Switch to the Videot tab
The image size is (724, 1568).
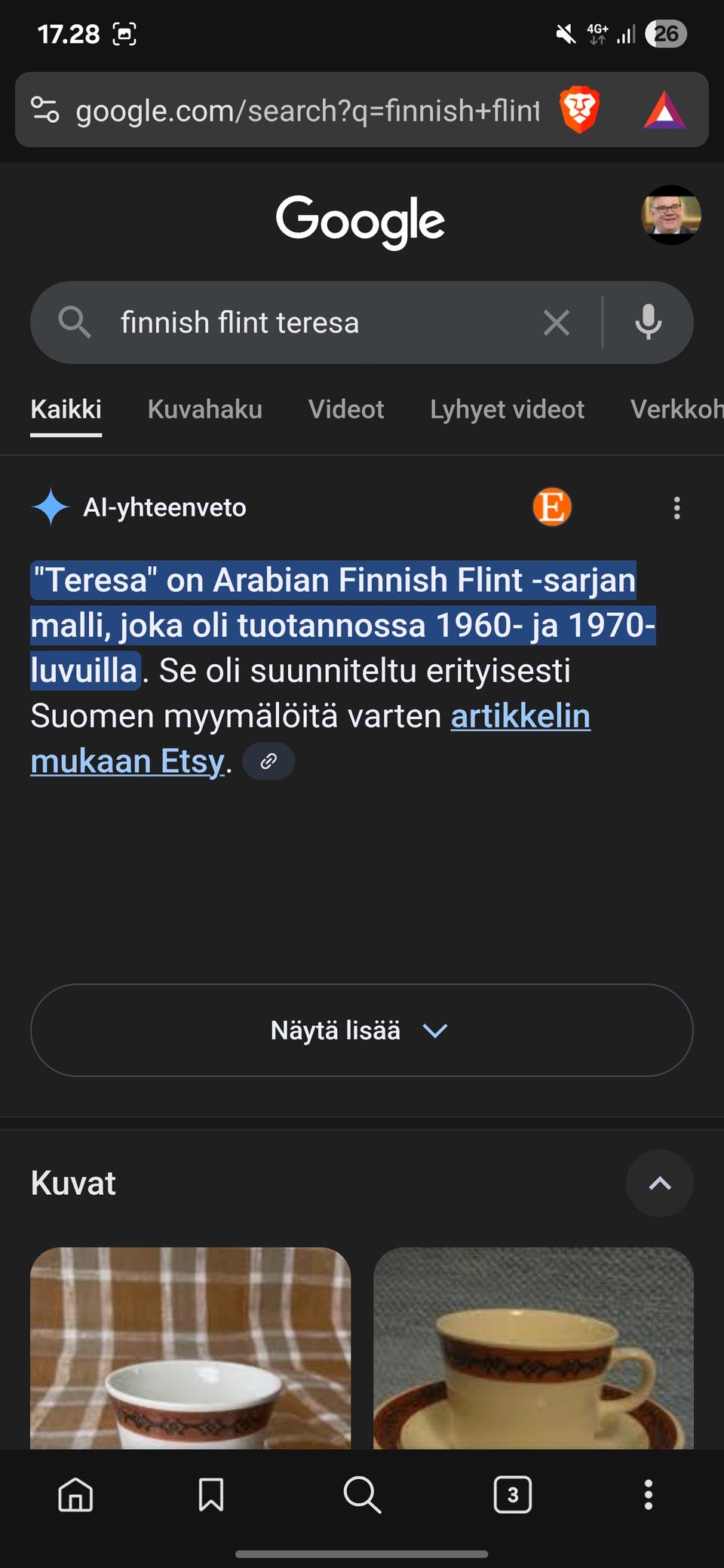coord(346,409)
